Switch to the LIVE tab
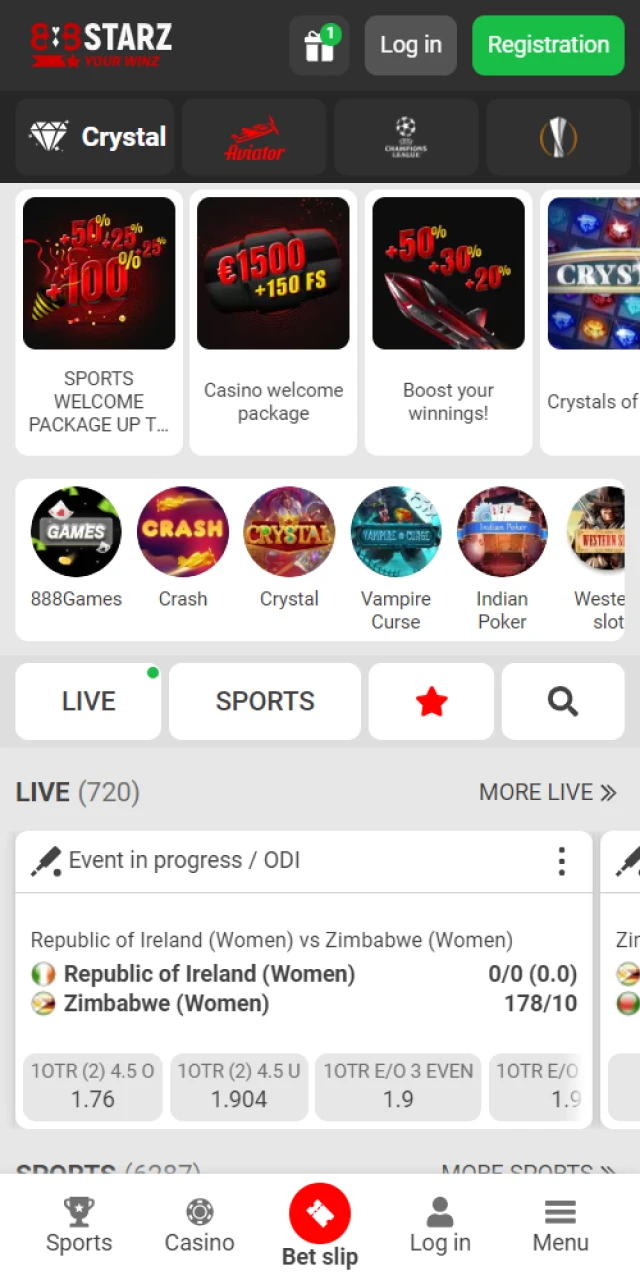This screenshot has height=1280, width=640. 88,701
